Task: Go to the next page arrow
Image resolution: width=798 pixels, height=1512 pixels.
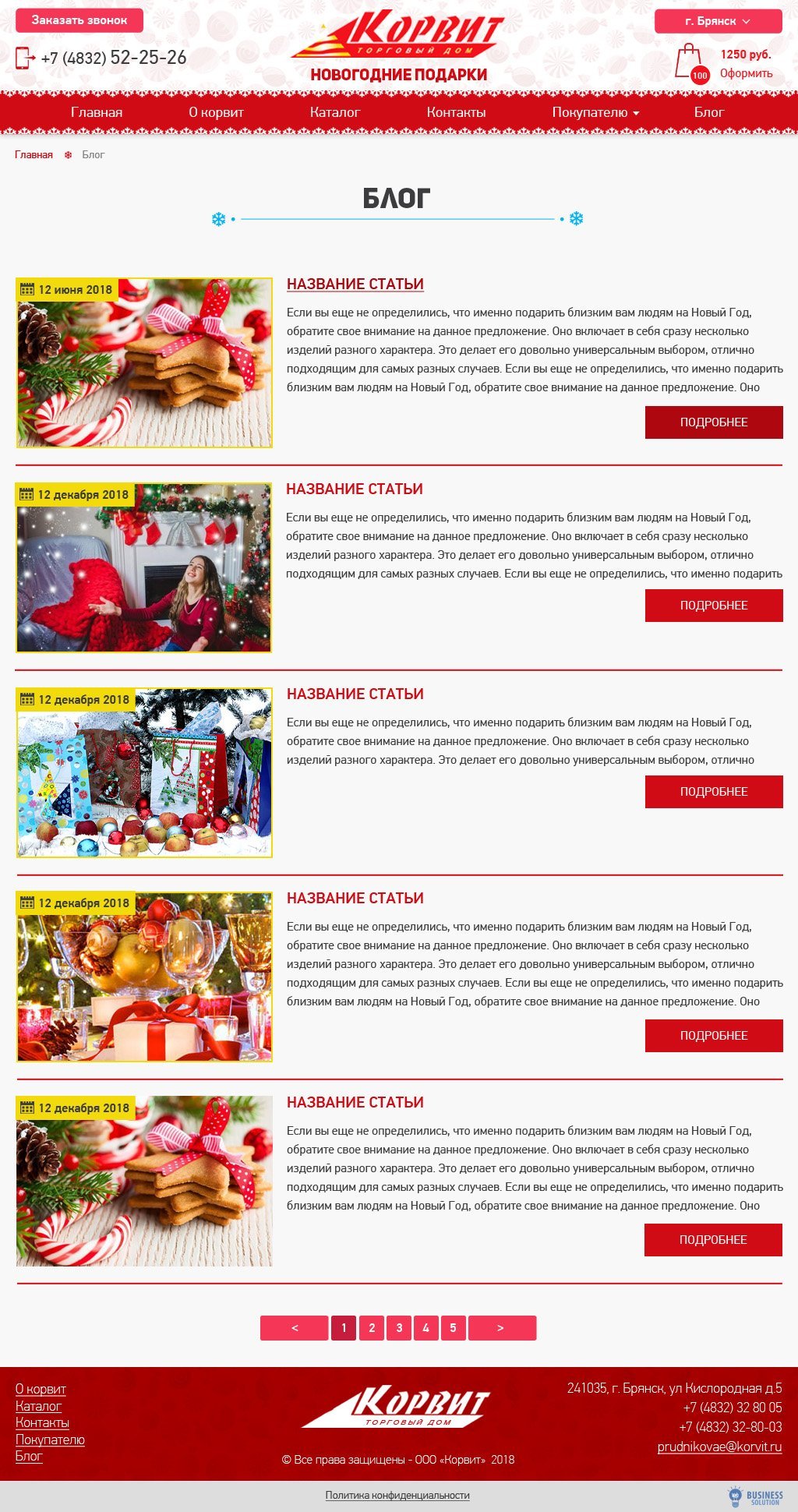Action: click(501, 1328)
